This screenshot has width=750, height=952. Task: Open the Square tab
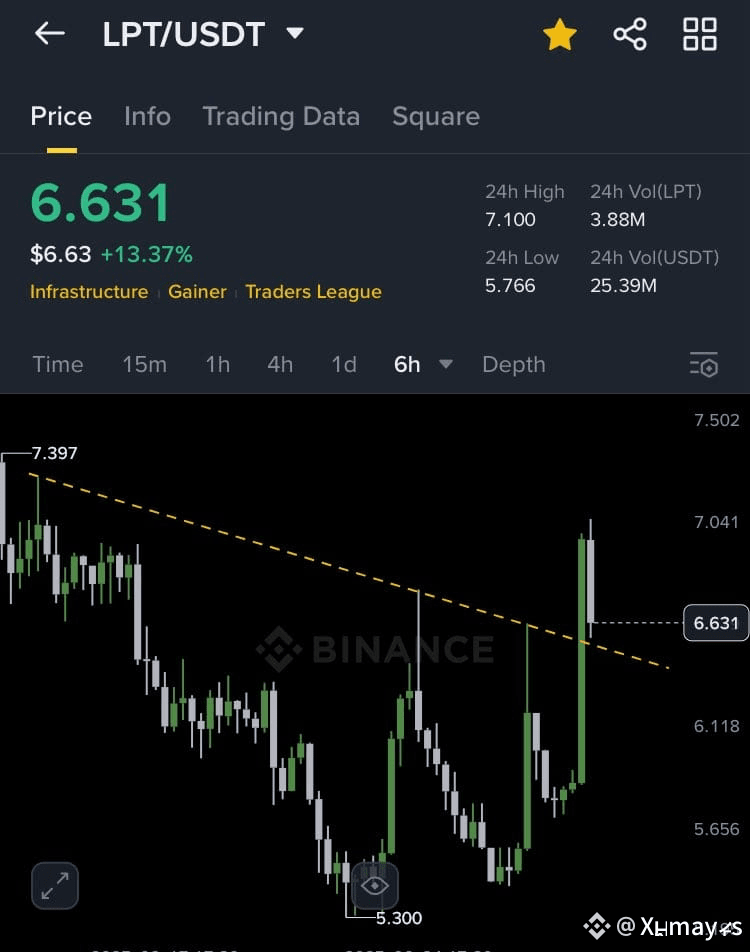tap(435, 116)
